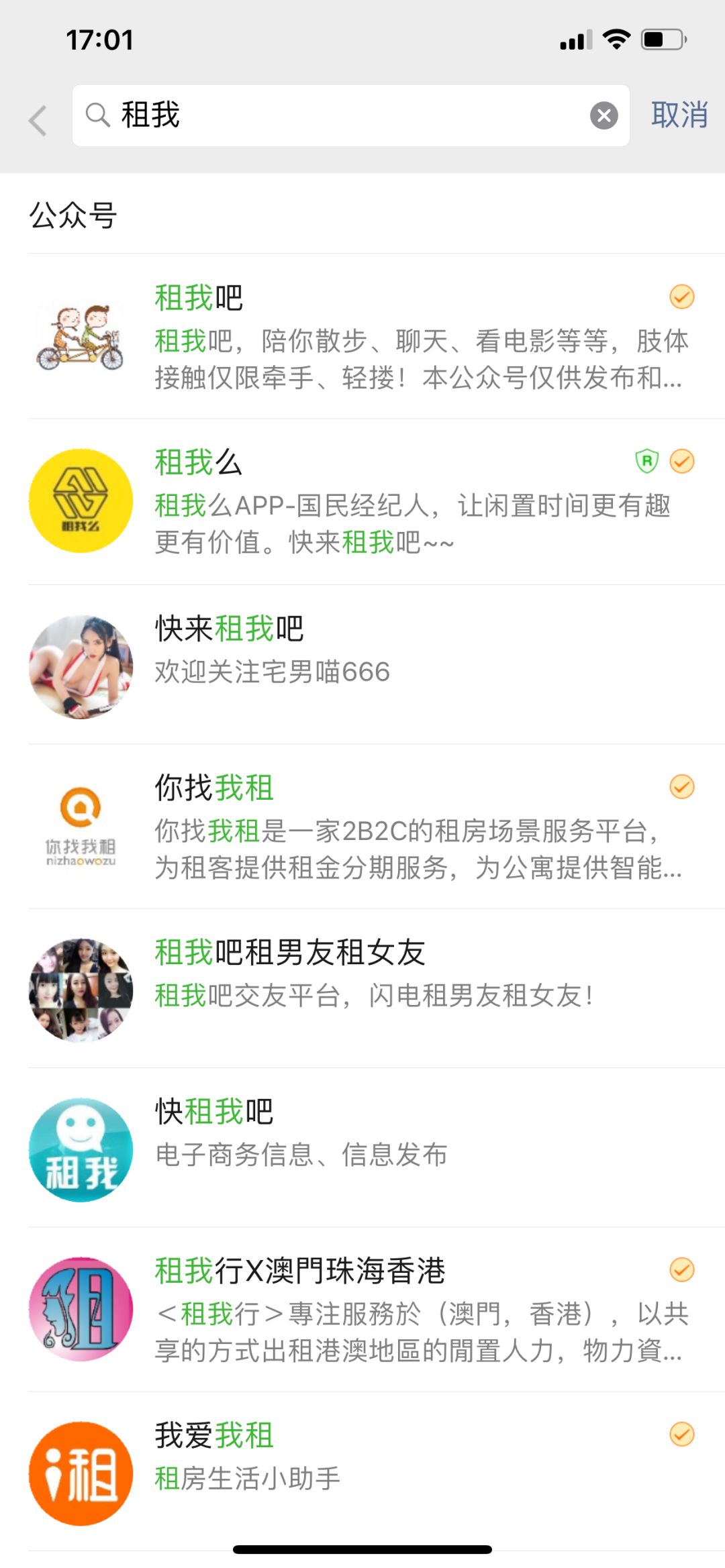Open the 我爱我租 account result
725x1568 pixels.
click(x=362, y=1471)
